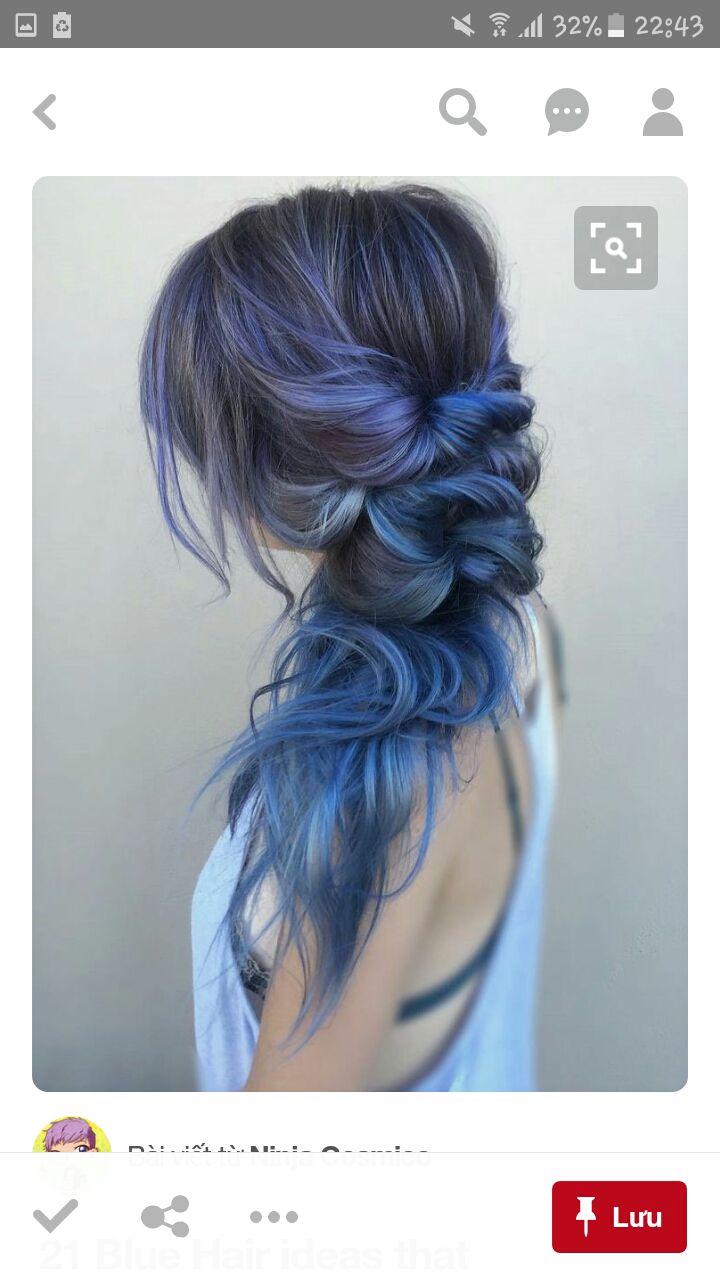Tap the visual search icon on the pin
The height and width of the screenshot is (1280, 720).
[615, 248]
